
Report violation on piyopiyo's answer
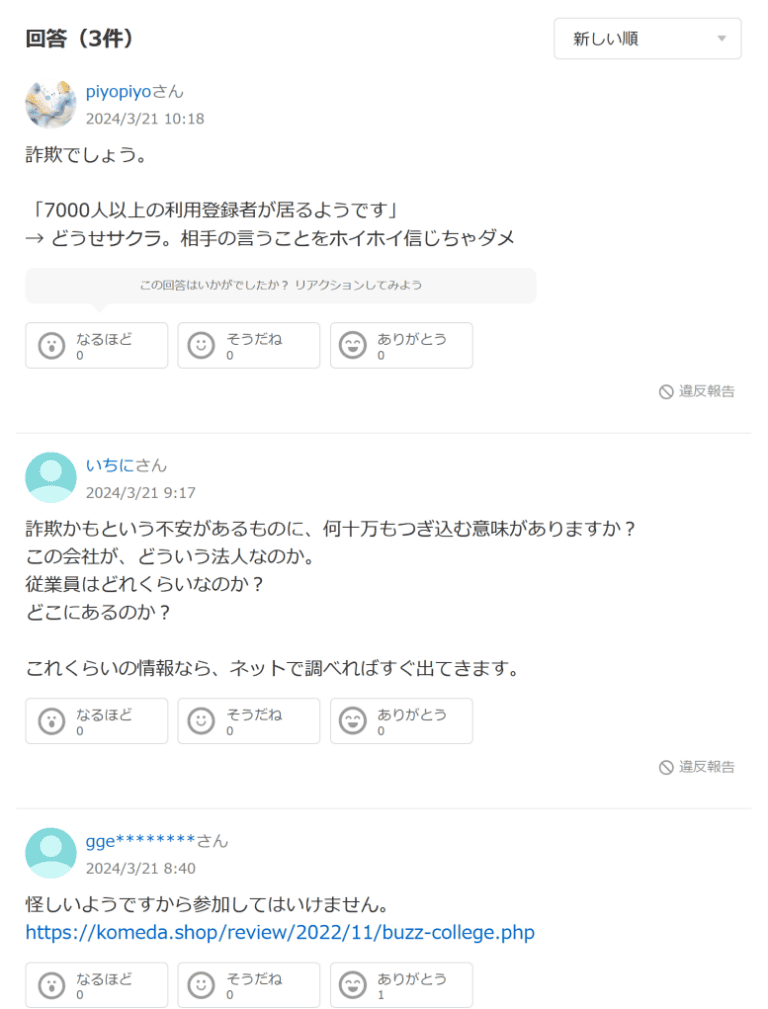click(x=697, y=391)
